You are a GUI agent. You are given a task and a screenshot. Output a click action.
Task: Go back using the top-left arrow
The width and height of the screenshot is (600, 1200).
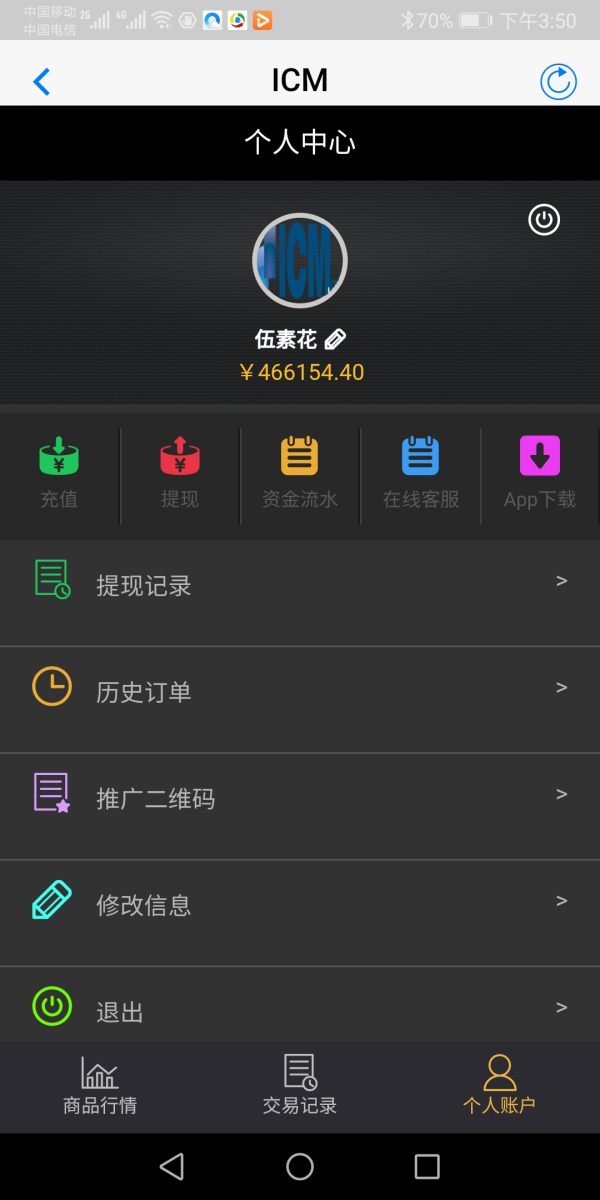click(41, 81)
